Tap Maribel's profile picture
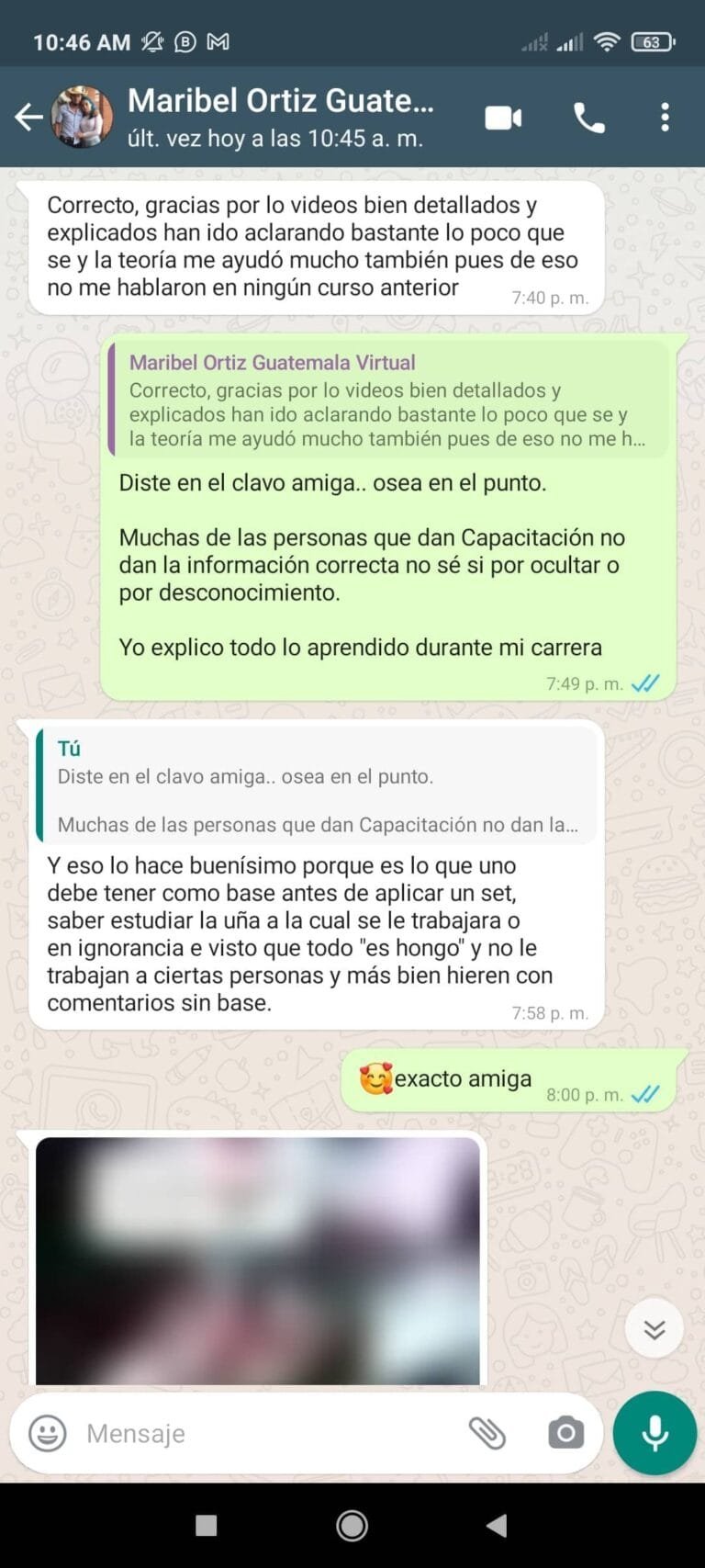The height and width of the screenshot is (1568, 705). (x=81, y=118)
